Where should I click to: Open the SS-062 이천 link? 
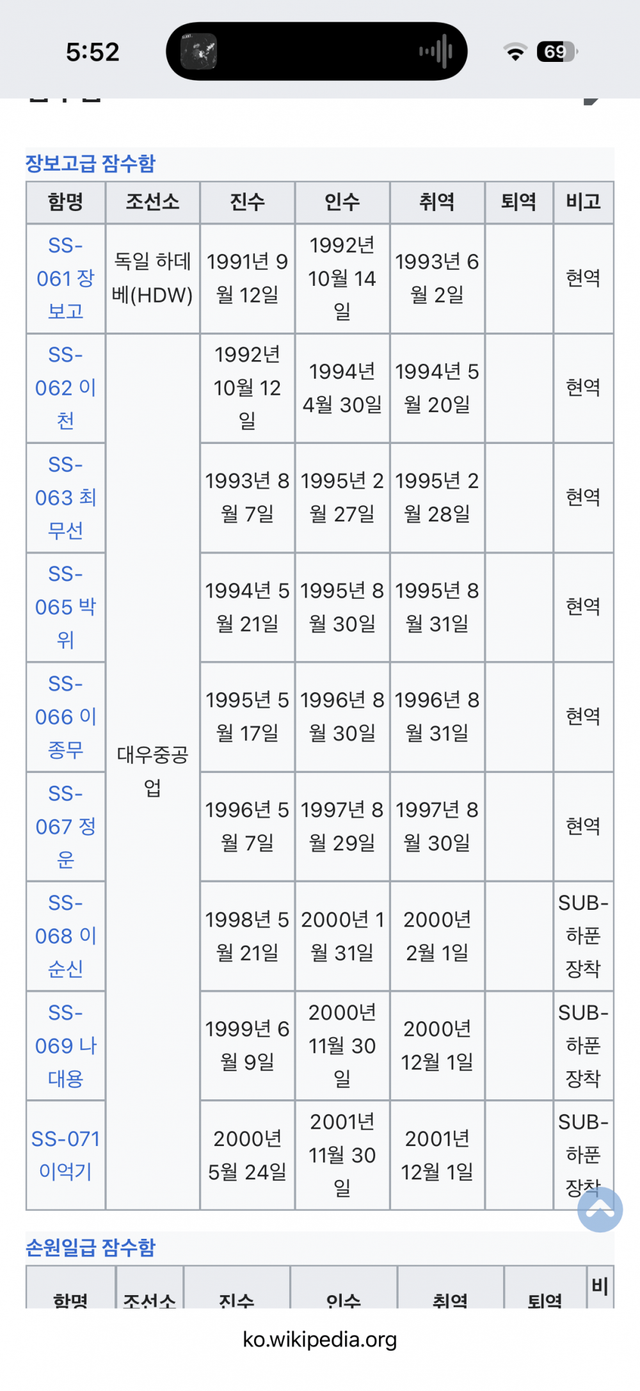[66, 388]
